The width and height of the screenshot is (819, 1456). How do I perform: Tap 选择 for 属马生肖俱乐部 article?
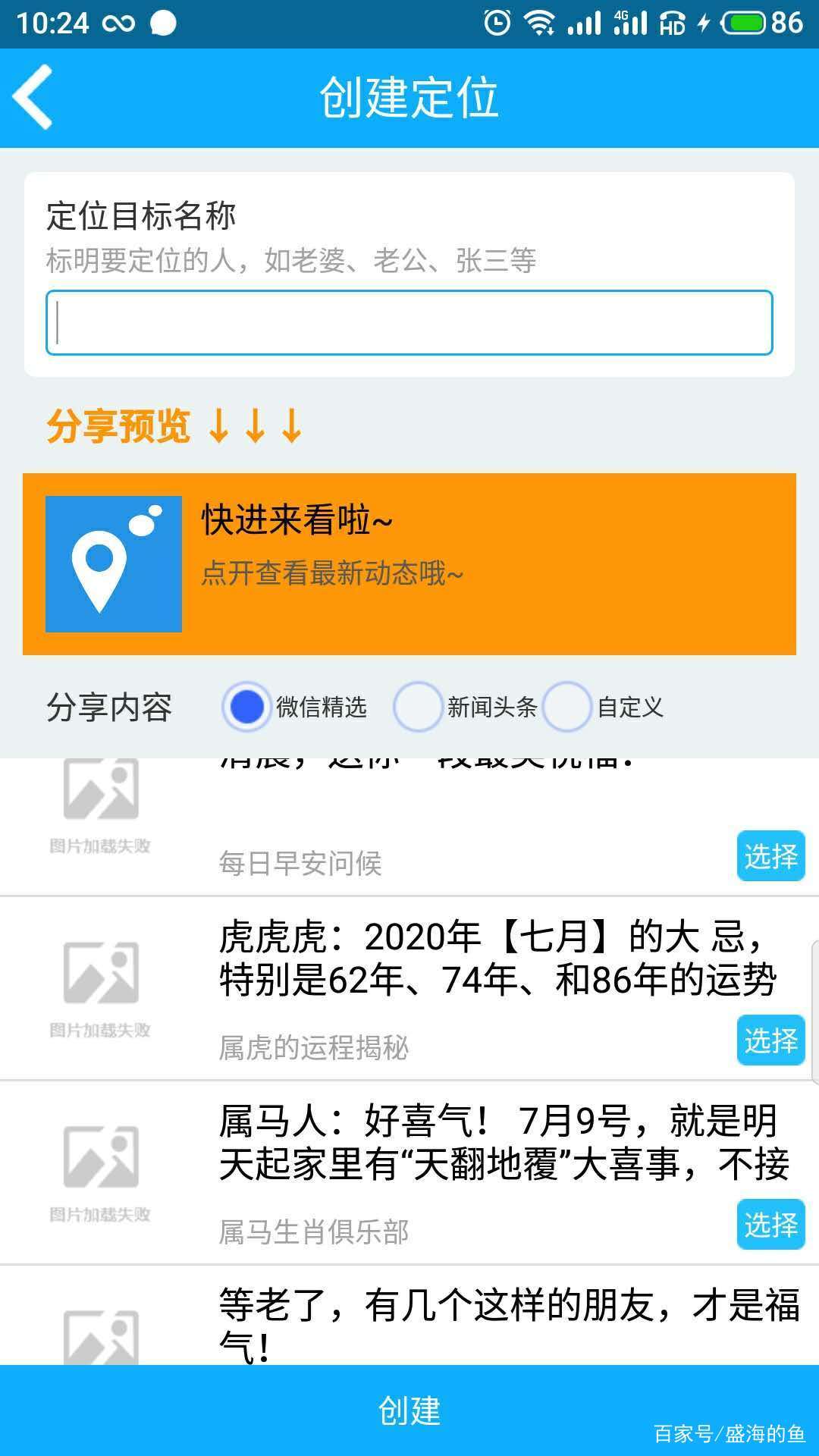770,1225
